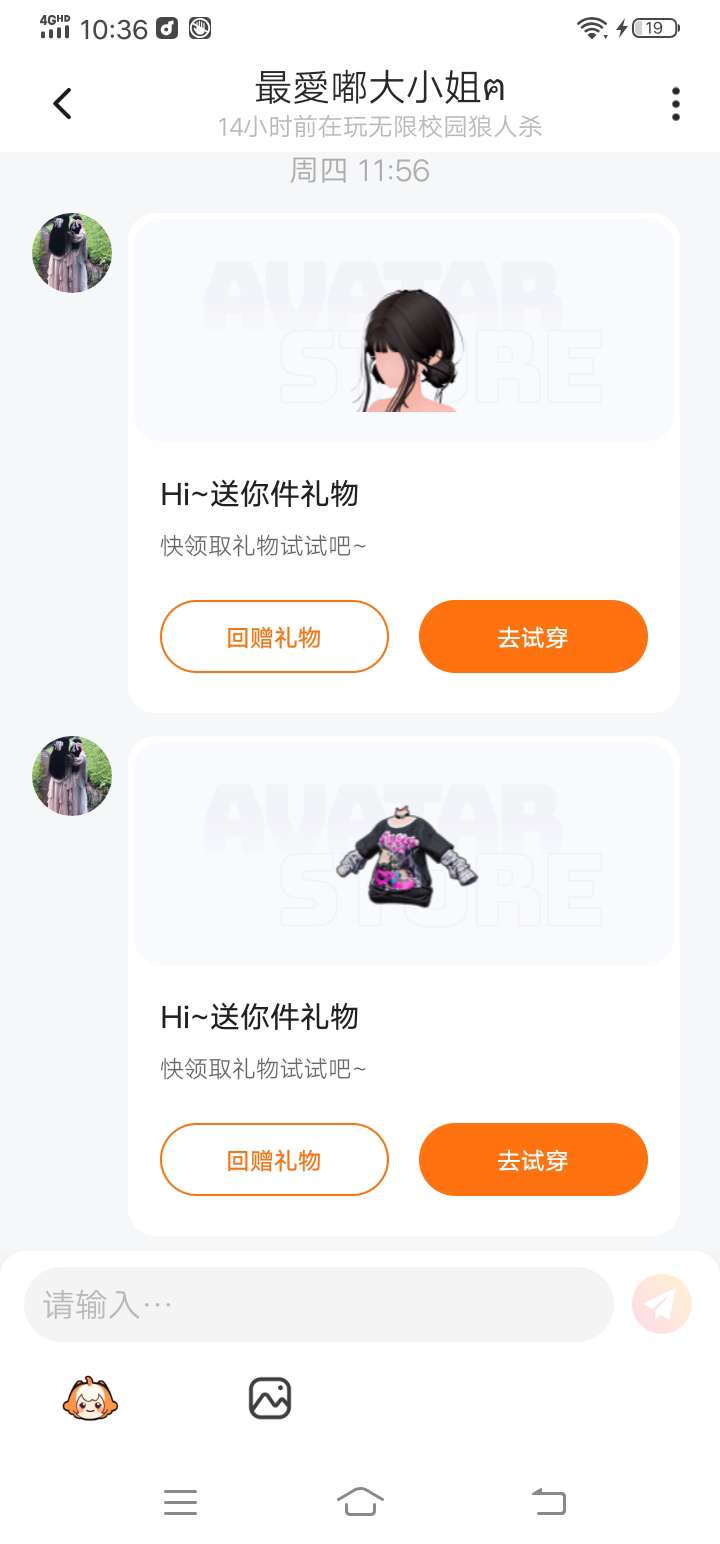Tap 回赠礼物 on the black sweater gift

(274, 1160)
